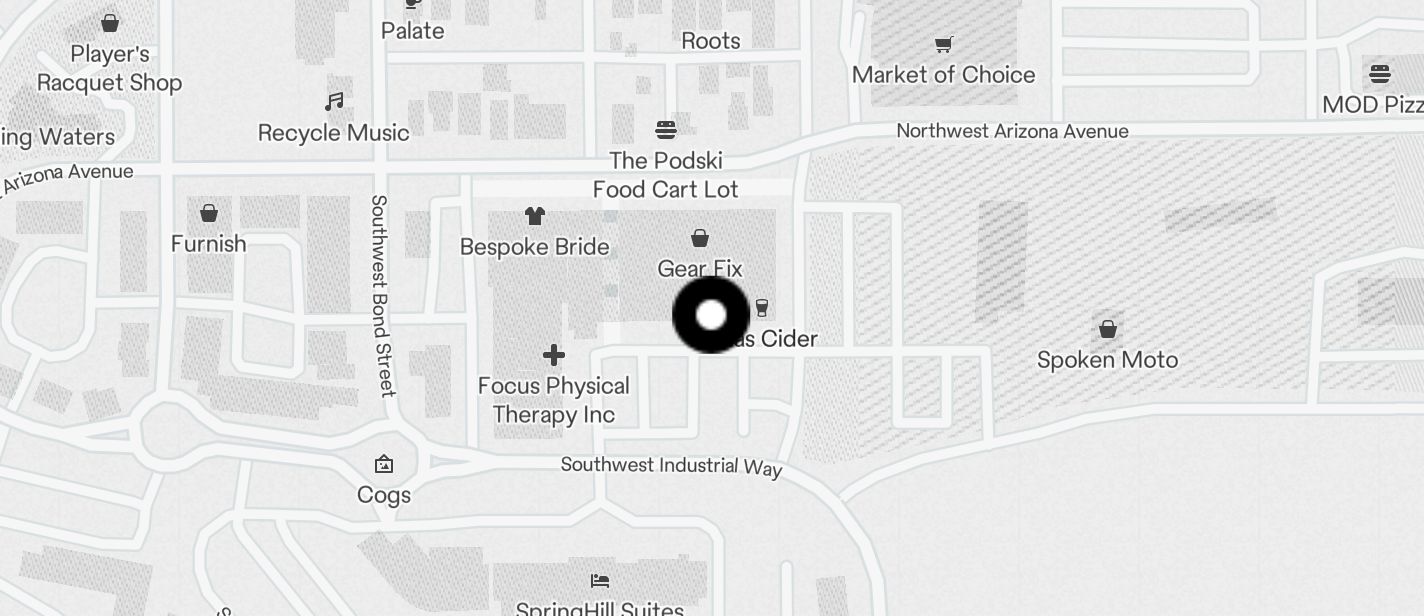Open the Market of Choice grocery marker
The width and height of the screenshot is (1424, 616).
click(943, 45)
